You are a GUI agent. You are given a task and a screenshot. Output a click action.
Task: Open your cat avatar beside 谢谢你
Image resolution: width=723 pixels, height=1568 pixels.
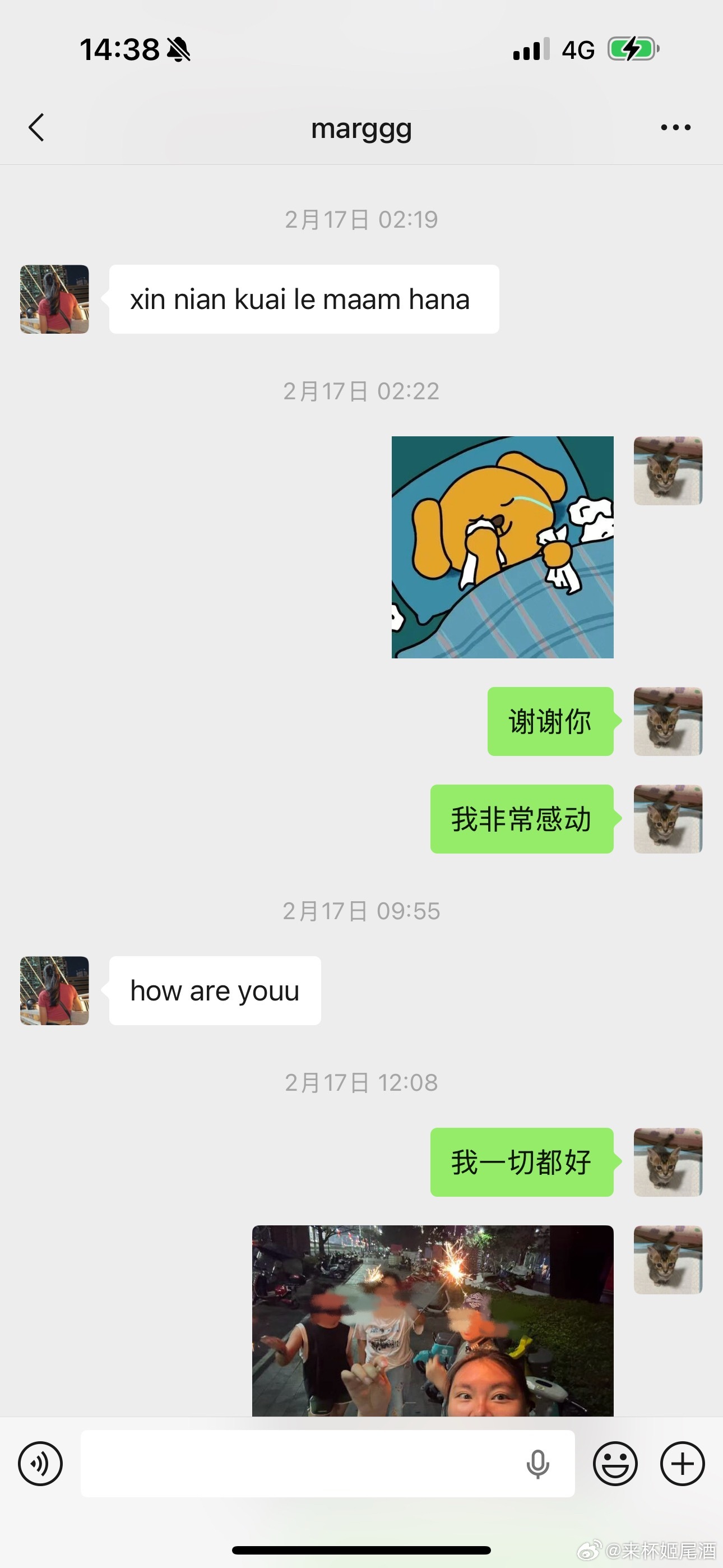pos(668,721)
